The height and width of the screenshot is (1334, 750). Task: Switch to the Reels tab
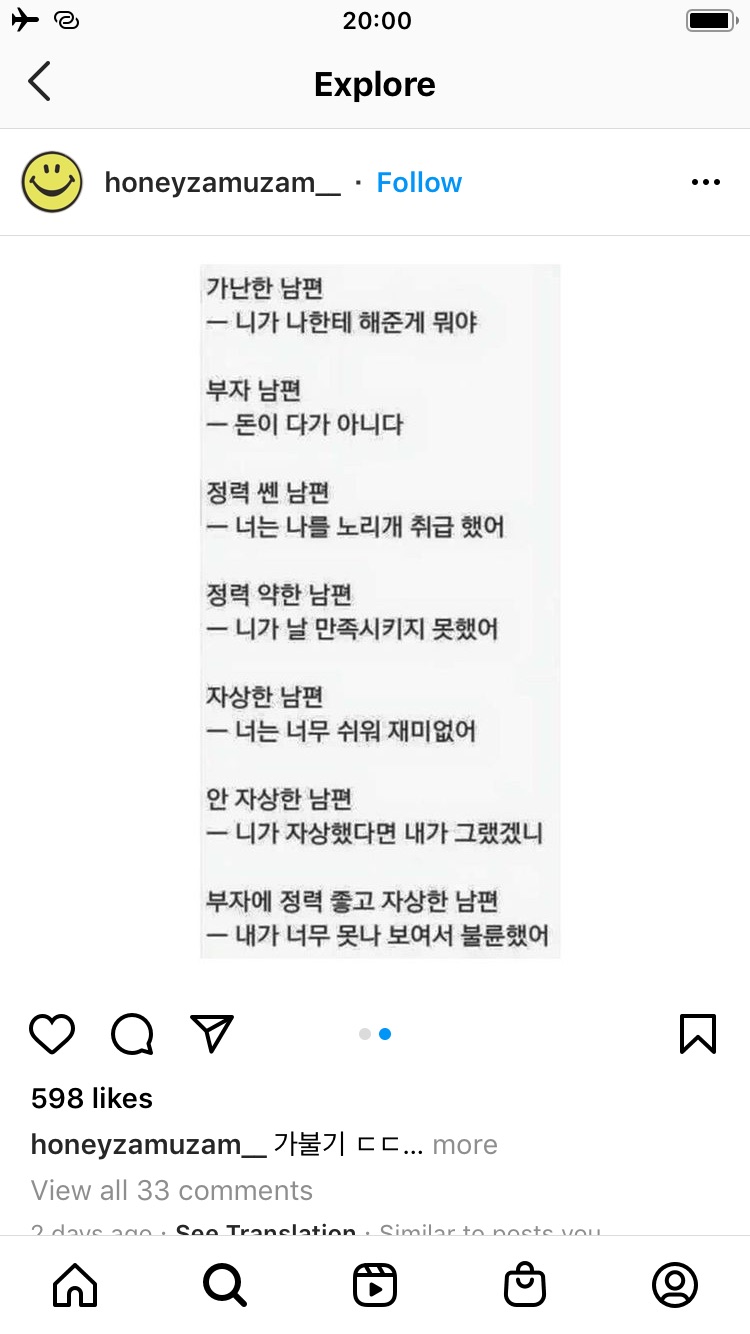(375, 1286)
